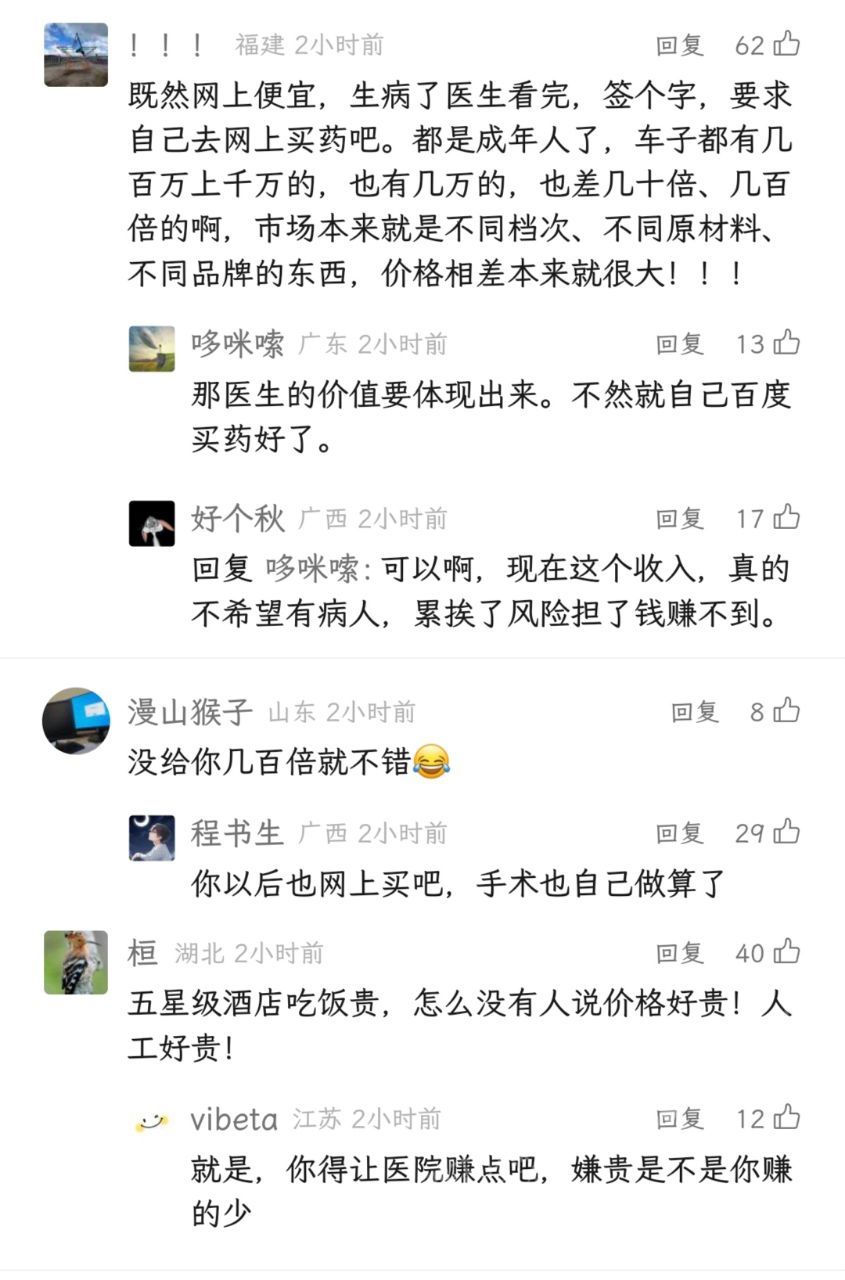The width and height of the screenshot is (845, 1280).
Task: Reply to the ！！！ comment from 福建
Action: 680,45
